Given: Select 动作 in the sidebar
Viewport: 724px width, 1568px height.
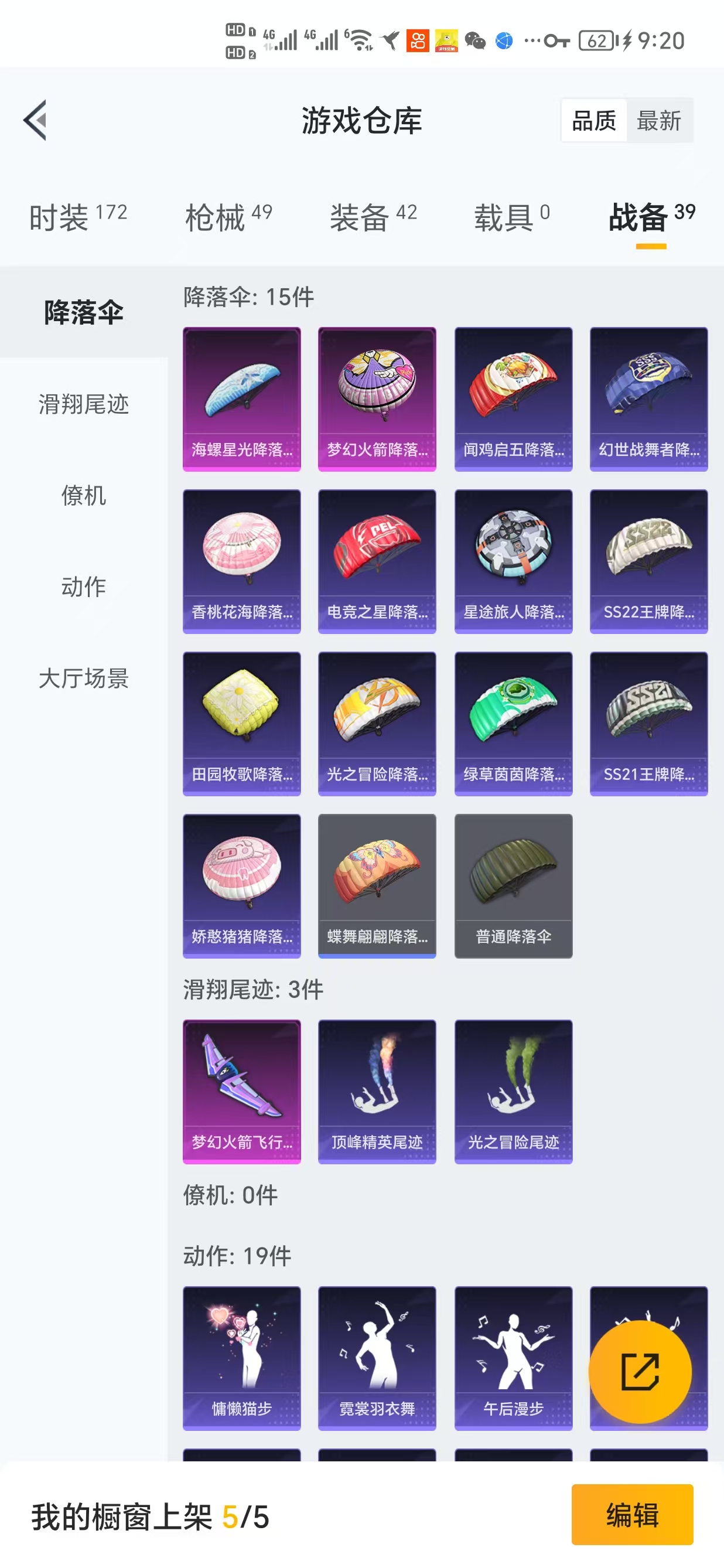Looking at the screenshot, I should (83, 586).
